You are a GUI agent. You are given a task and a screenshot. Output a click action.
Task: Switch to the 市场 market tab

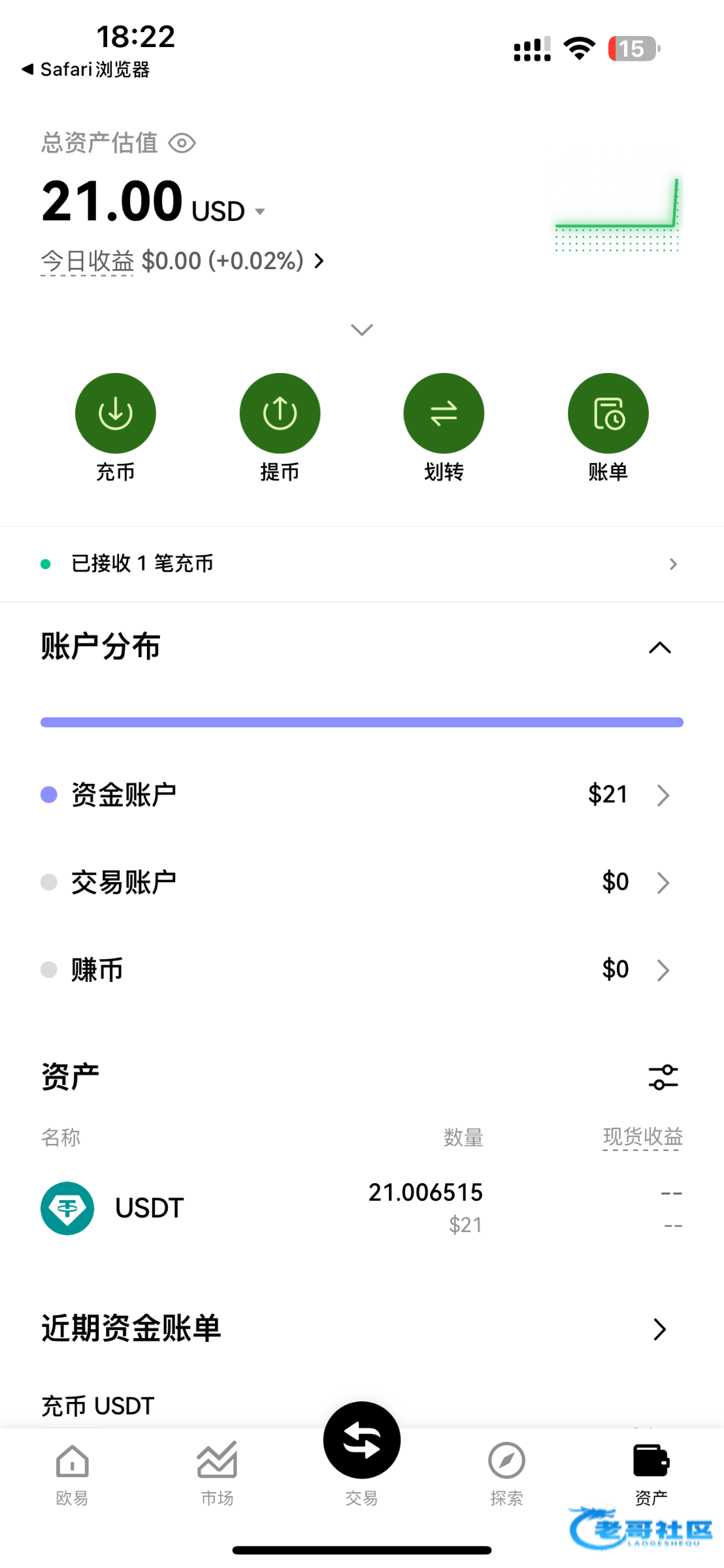click(x=217, y=1473)
